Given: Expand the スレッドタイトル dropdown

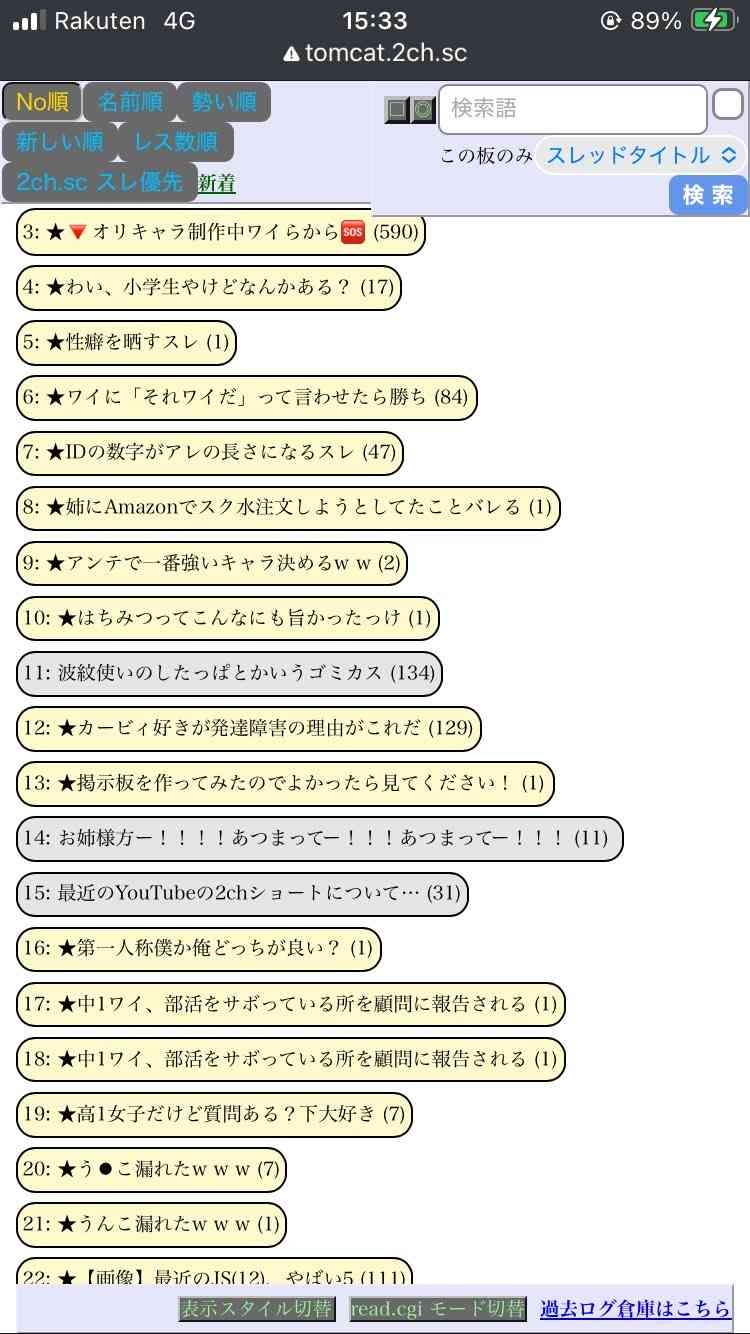Looking at the screenshot, I should 641,155.
